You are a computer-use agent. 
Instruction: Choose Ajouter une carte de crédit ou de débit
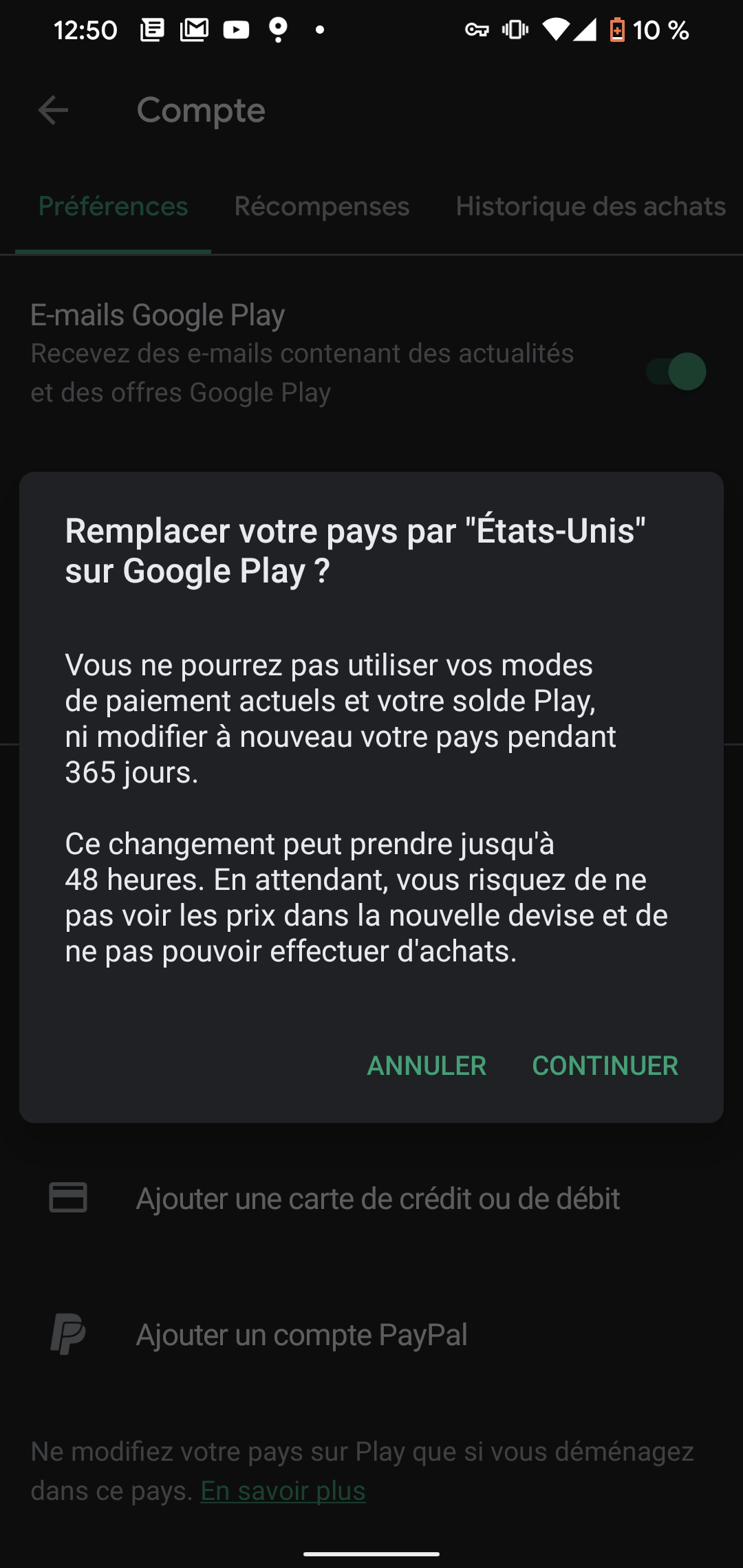pos(371,1198)
